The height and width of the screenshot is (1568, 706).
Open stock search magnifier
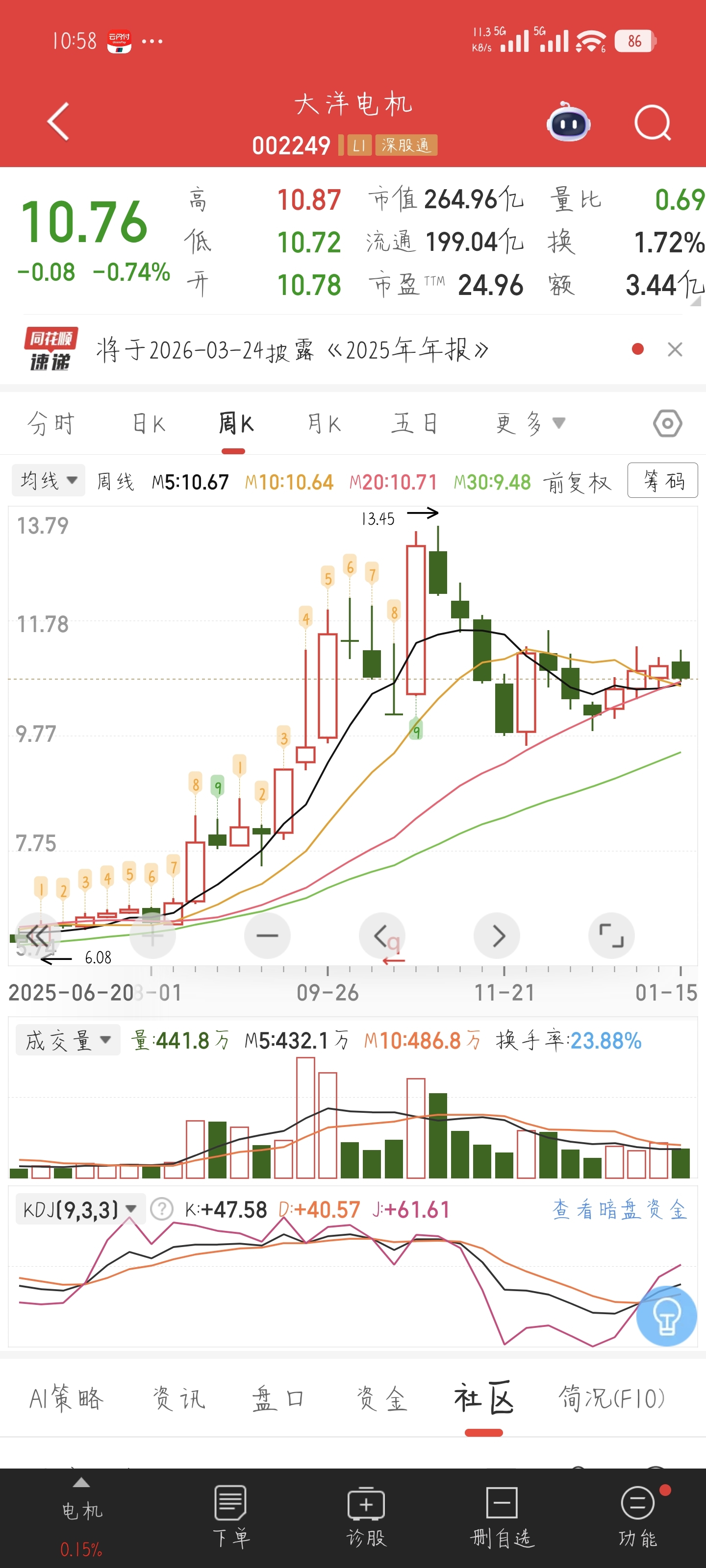click(x=652, y=123)
